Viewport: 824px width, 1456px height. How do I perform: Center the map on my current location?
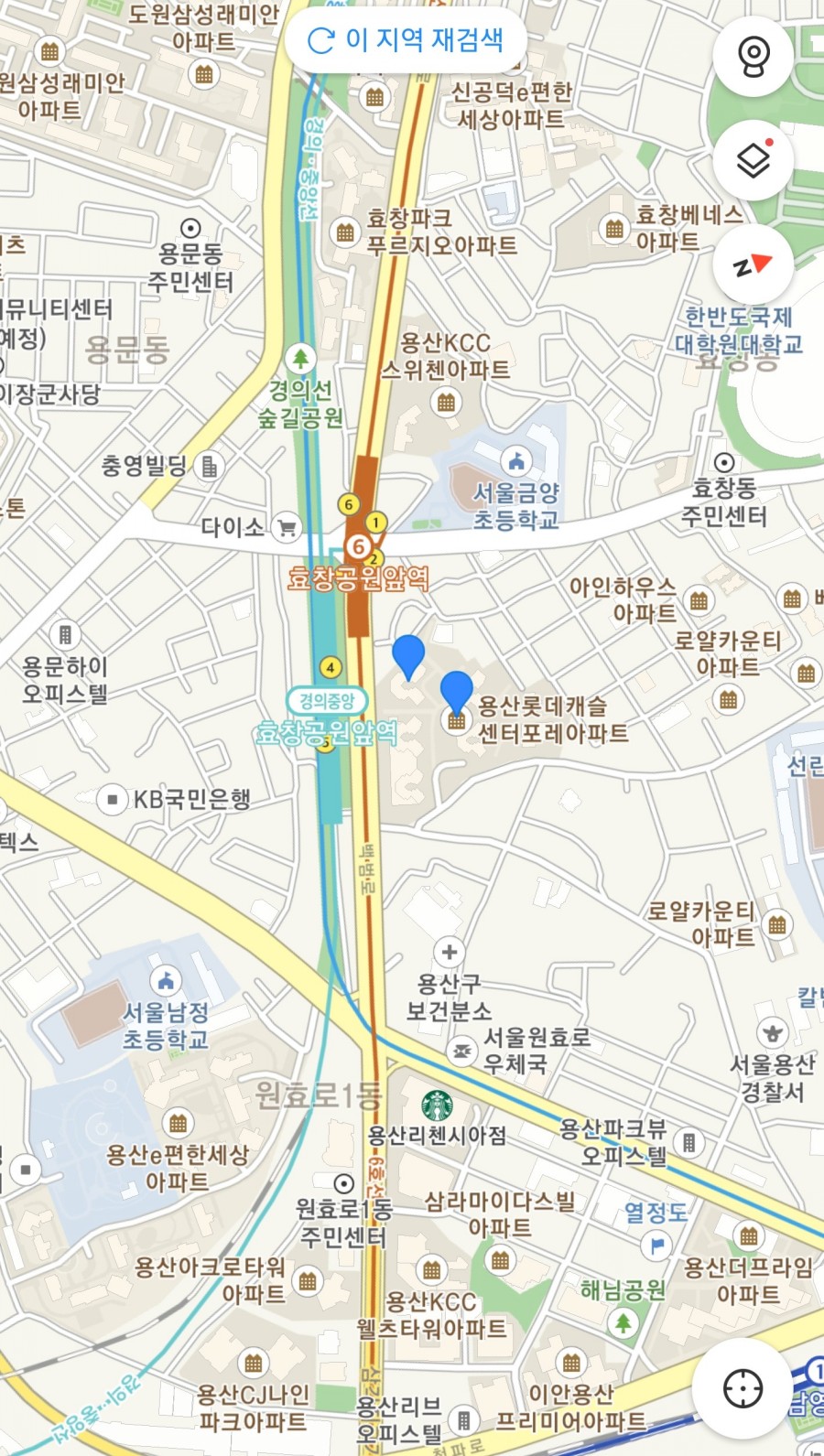[743, 1388]
